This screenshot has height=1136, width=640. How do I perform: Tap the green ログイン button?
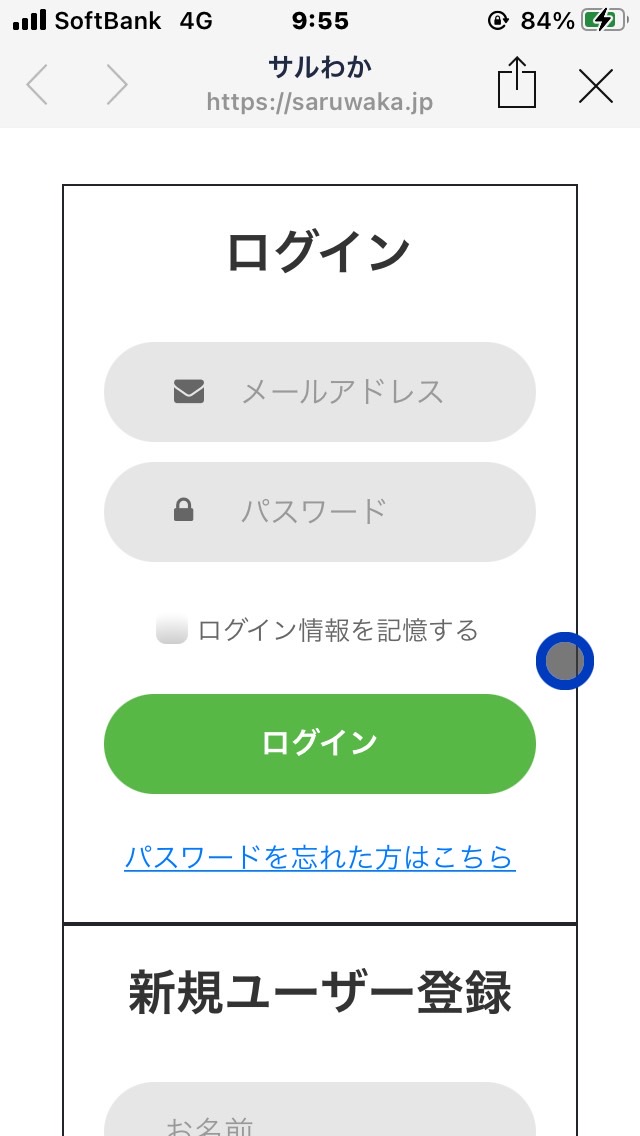pyautogui.click(x=320, y=743)
